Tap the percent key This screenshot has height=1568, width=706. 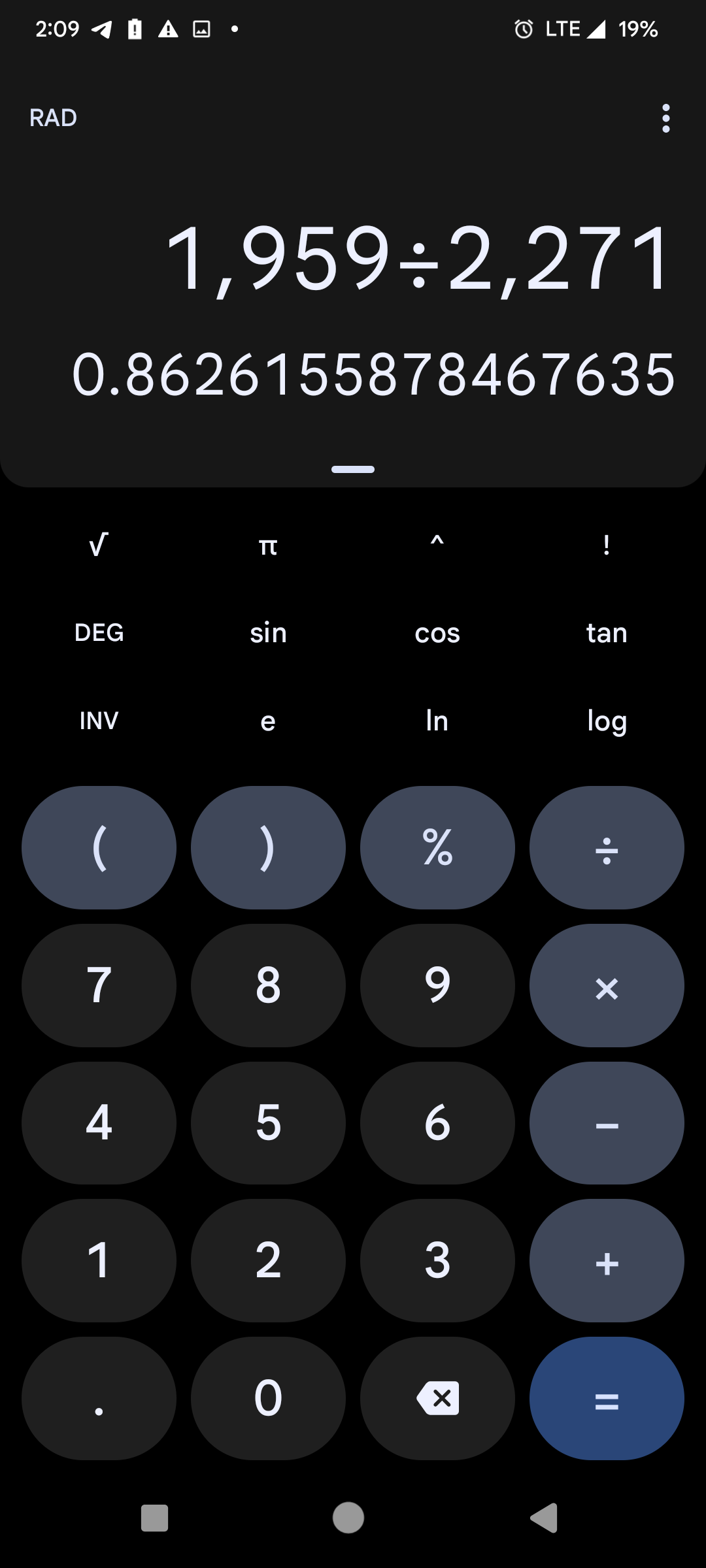pyautogui.click(x=437, y=847)
